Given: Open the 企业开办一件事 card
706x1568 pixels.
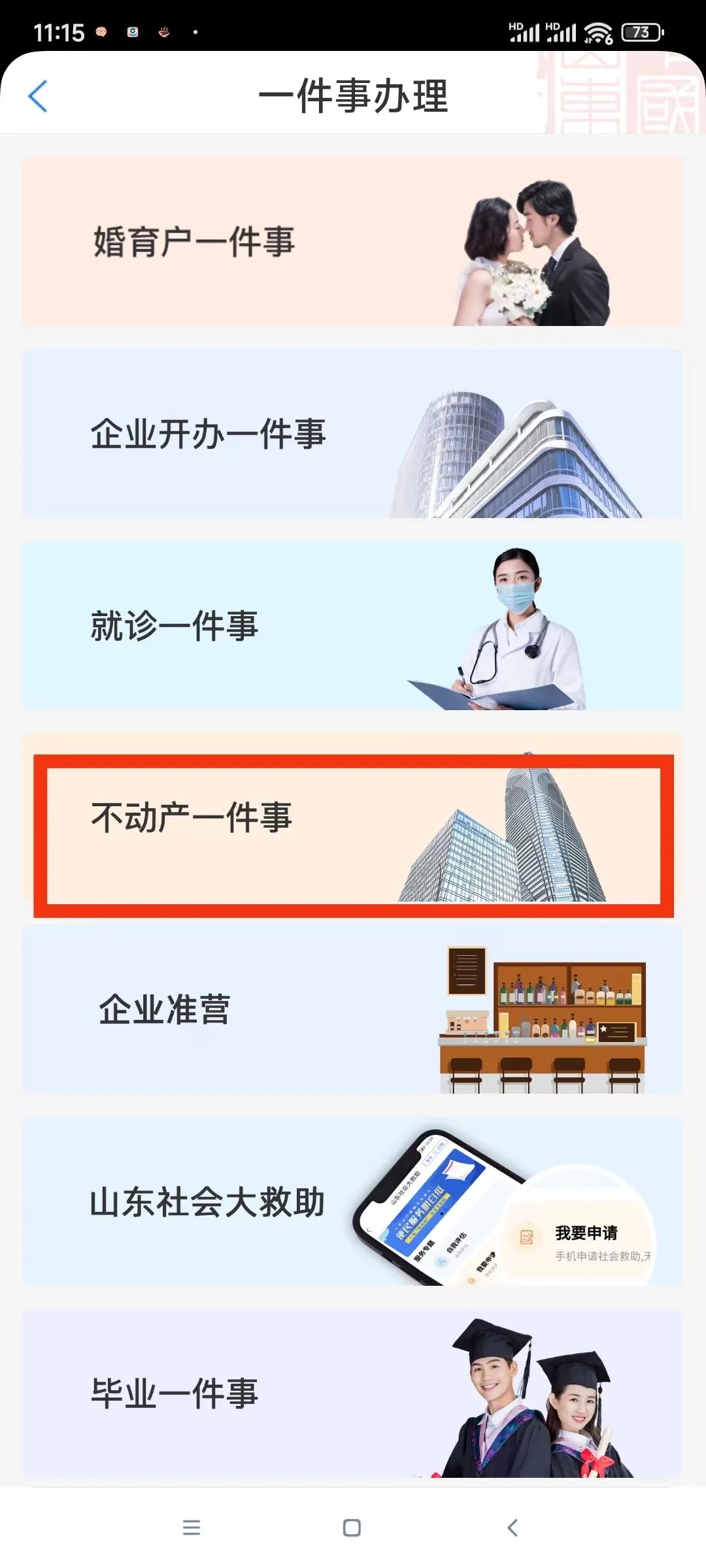Looking at the screenshot, I should click(x=353, y=434).
